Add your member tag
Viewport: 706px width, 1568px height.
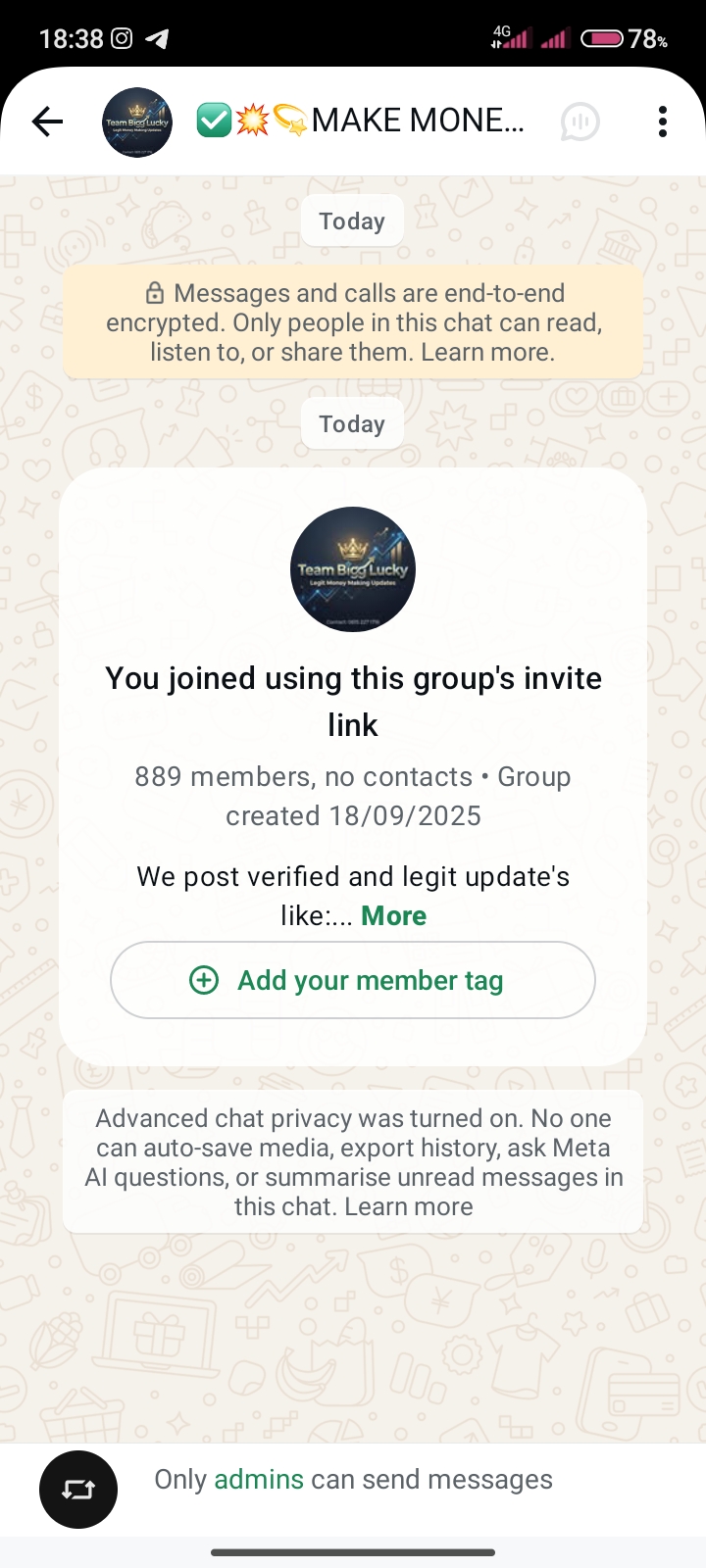coord(353,980)
